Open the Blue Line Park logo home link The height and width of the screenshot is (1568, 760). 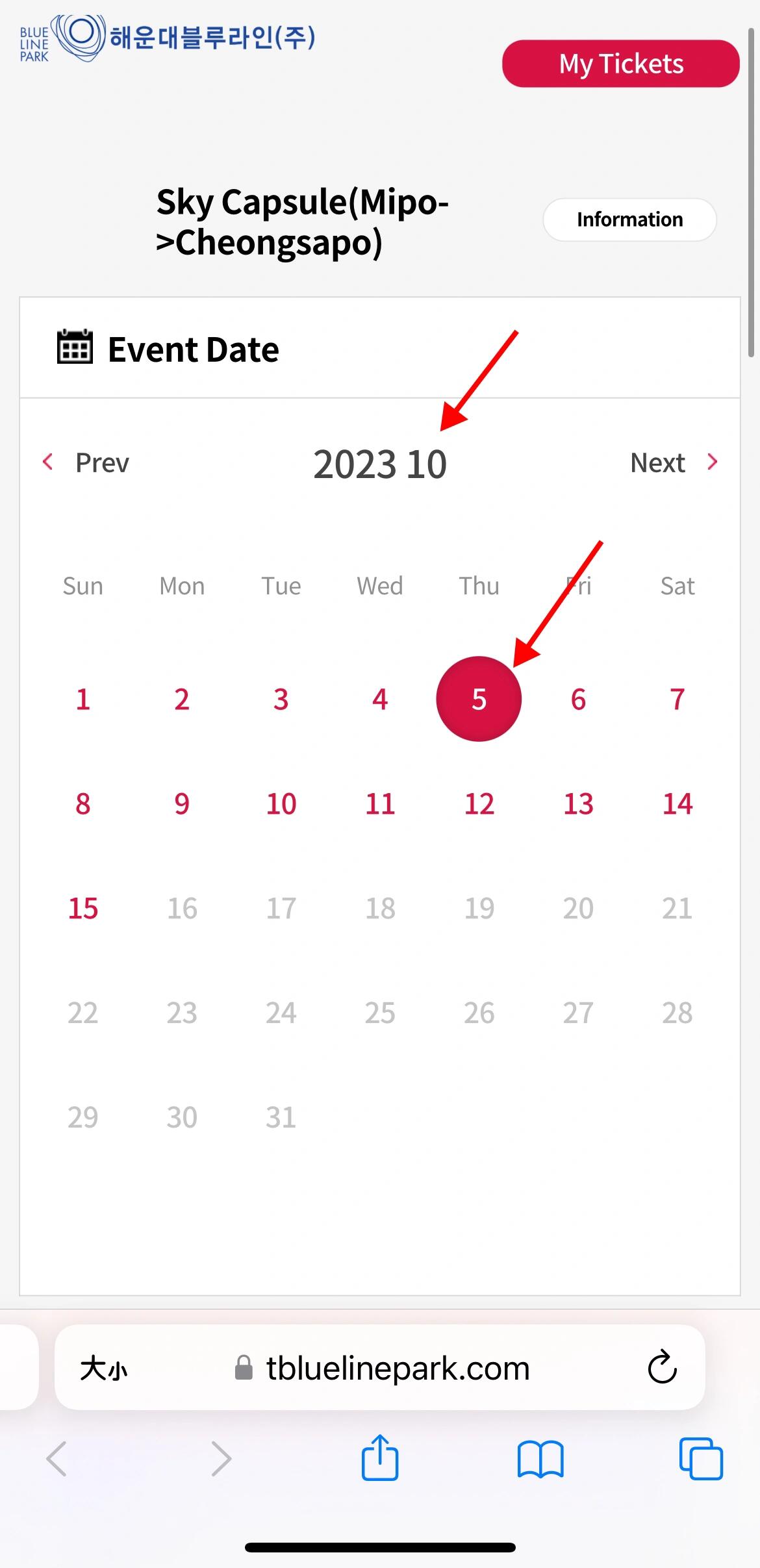coord(168,39)
